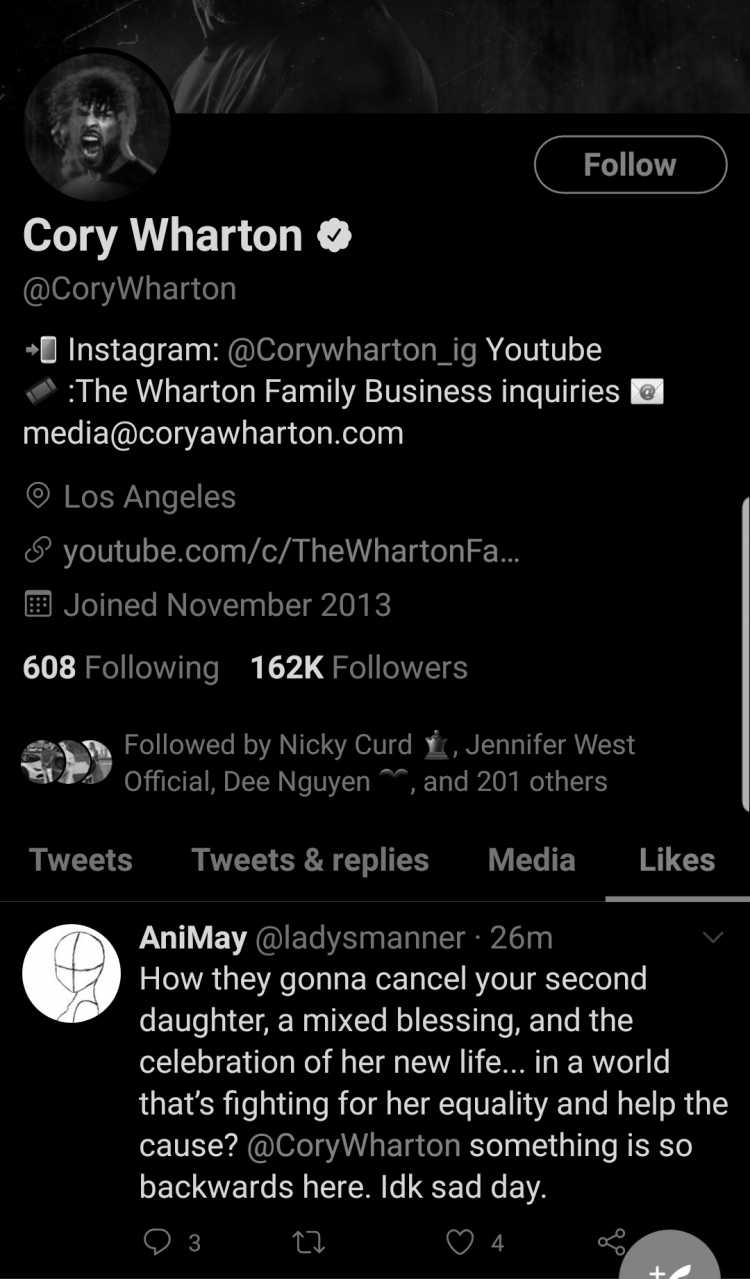Switch to the Tweets tab
The image size is (750, 1279).
point(81,860)
